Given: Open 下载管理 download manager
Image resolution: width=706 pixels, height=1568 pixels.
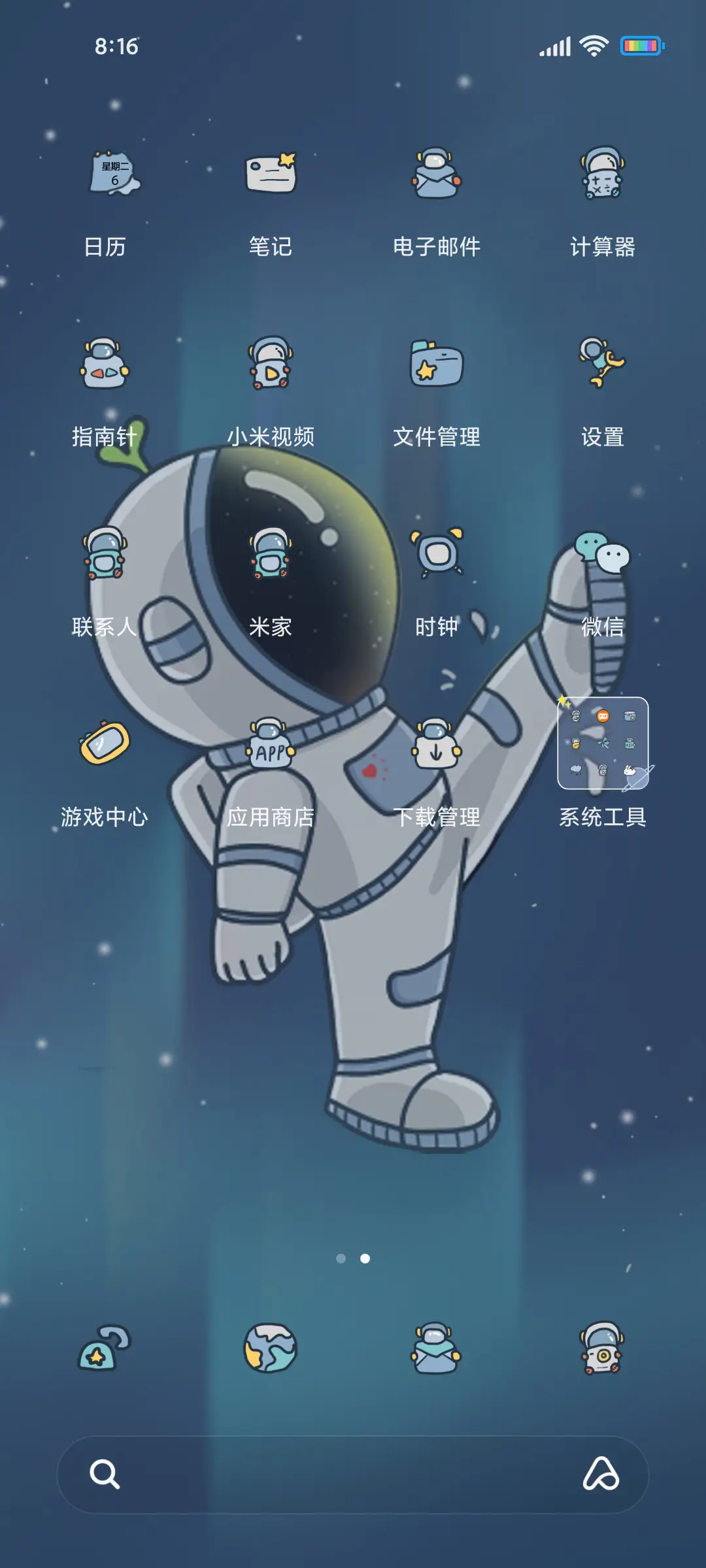Looking at the screenshot, I should point(436,745).
